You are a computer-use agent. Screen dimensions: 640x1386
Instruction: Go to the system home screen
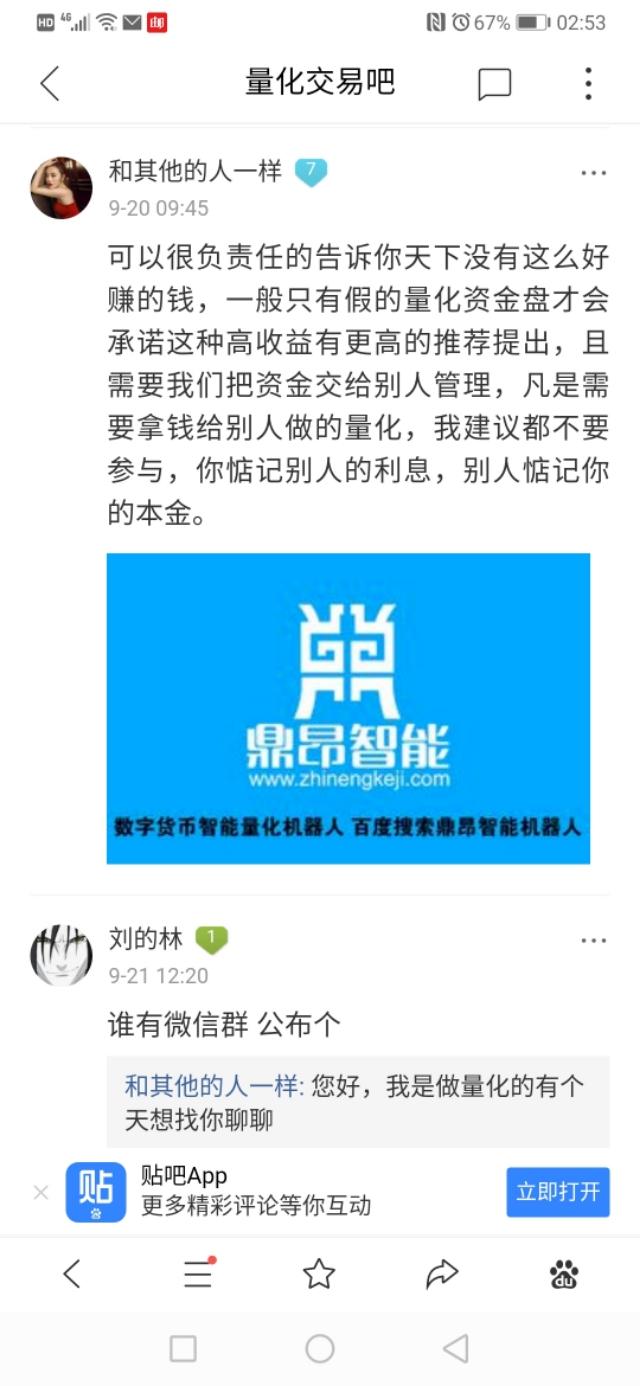pos(319,1349)
